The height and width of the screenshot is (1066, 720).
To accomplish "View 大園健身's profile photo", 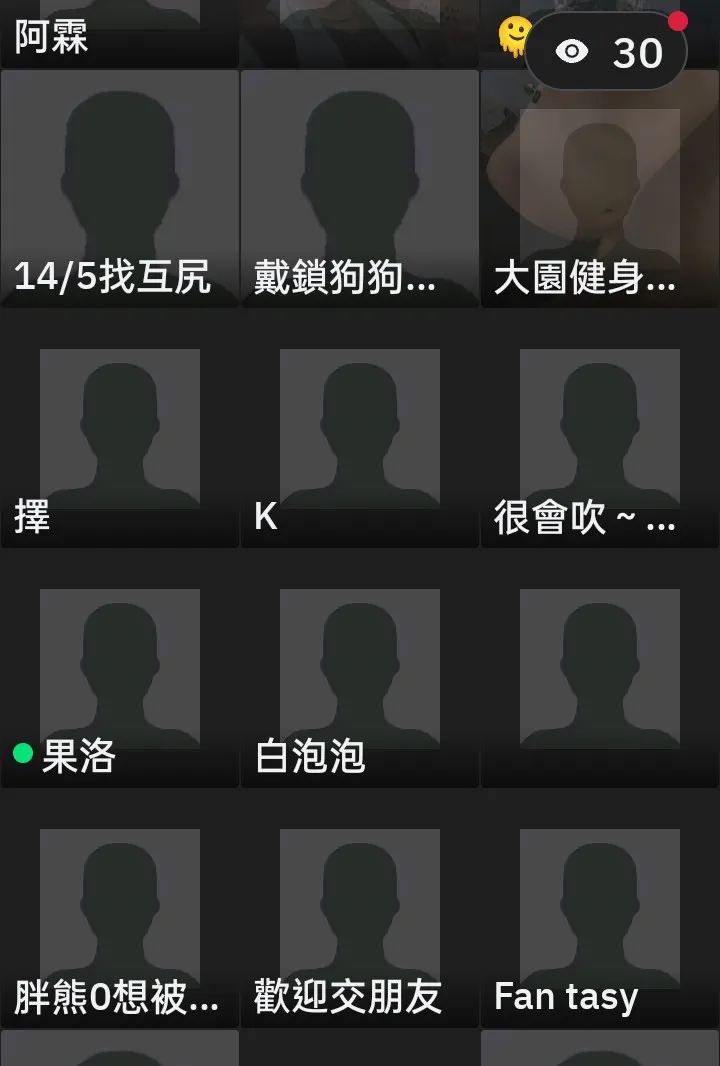I will point(599,170).
